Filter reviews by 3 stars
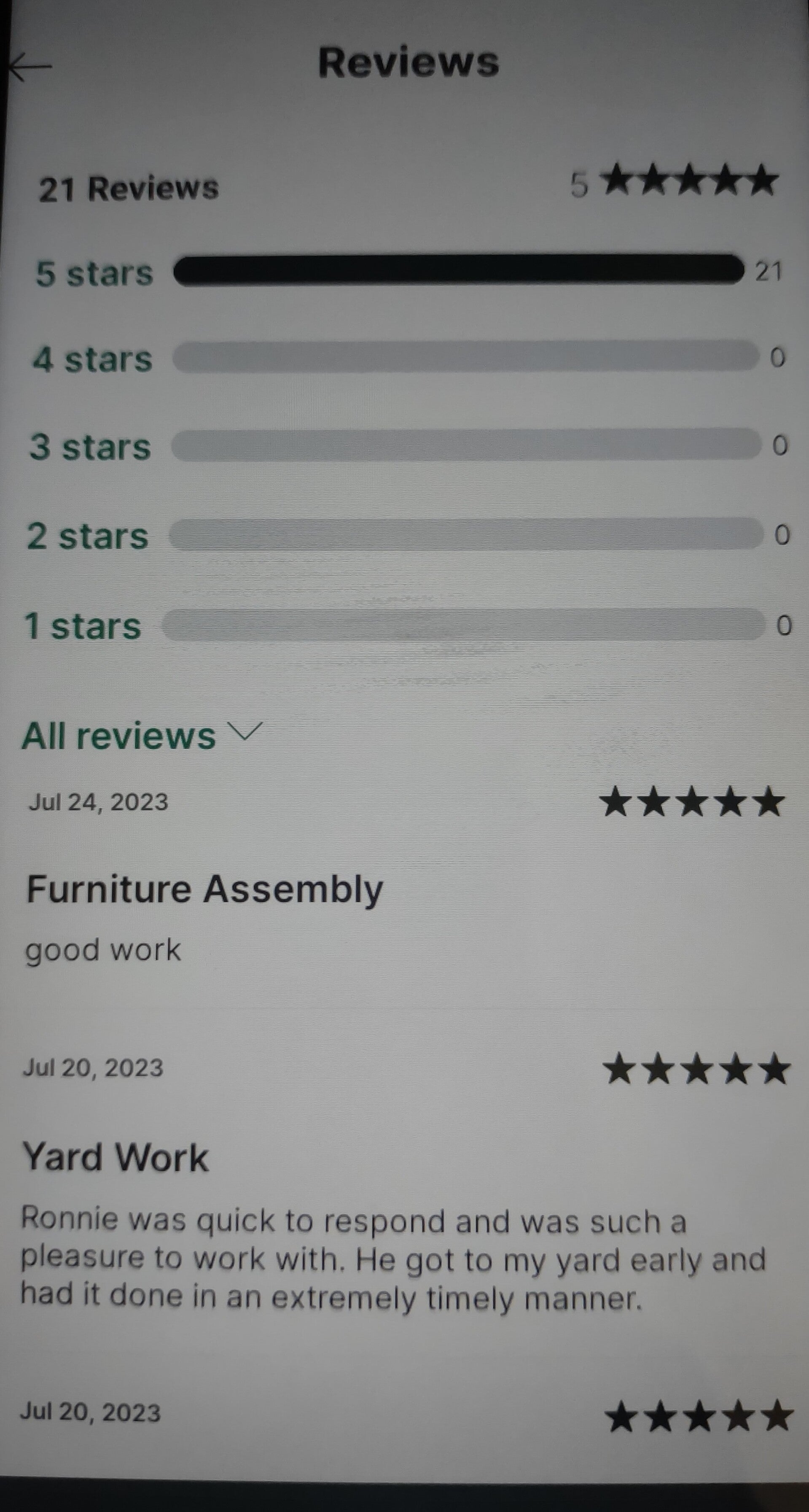 90,447
